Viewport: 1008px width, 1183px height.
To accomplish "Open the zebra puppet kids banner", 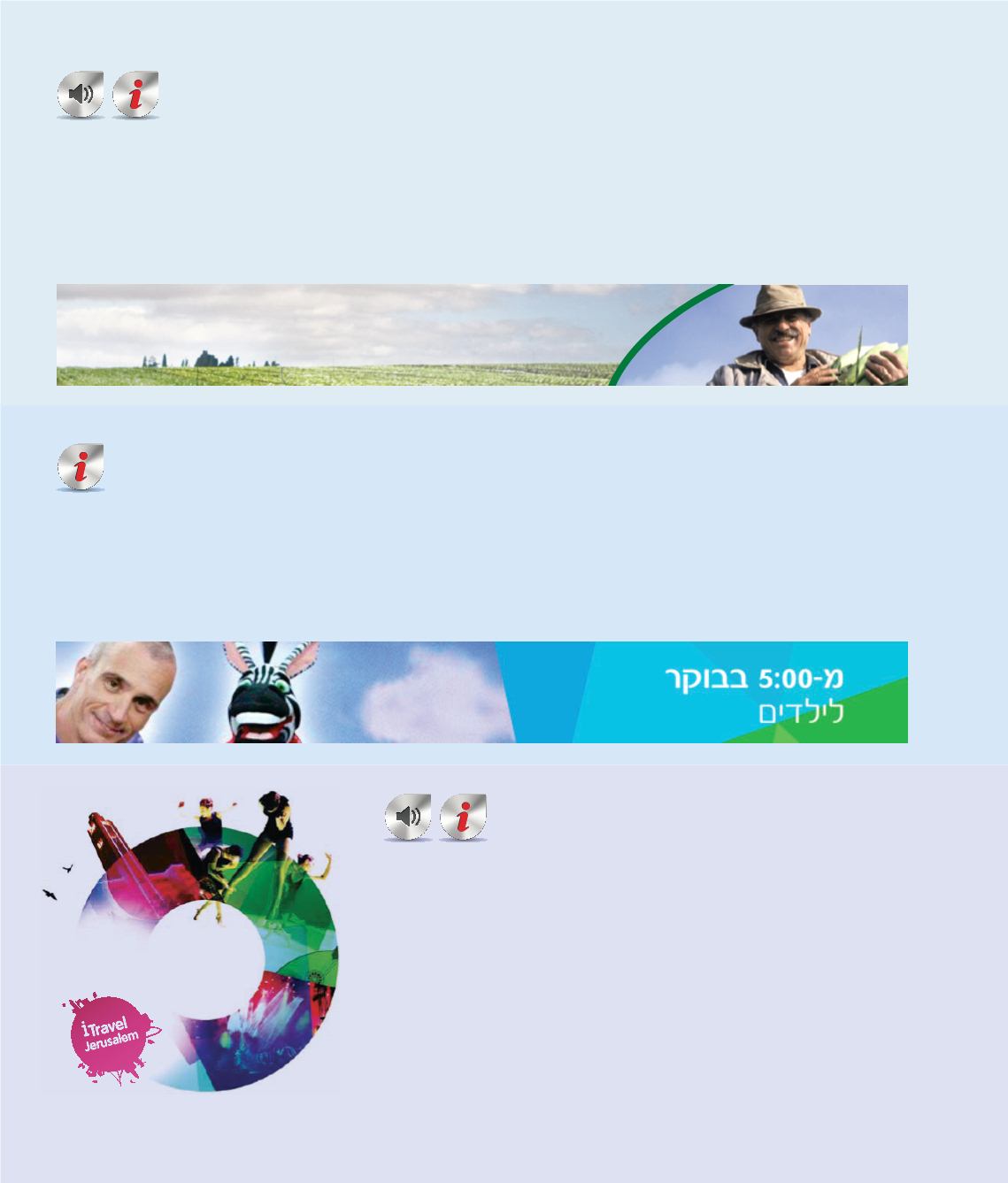I will pos(482,692).
